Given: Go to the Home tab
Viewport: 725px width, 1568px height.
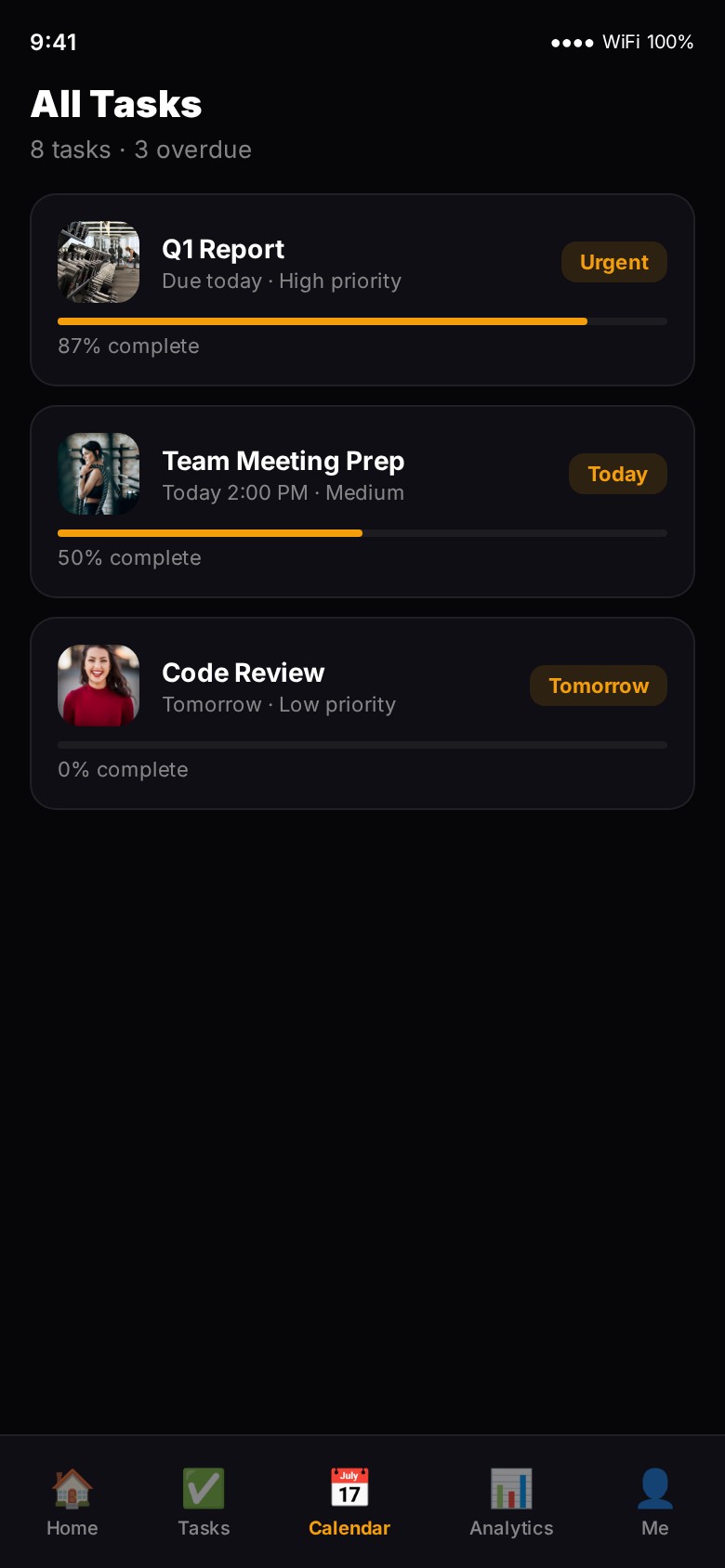Looking at the screenshot, I should click(72, 1502).
